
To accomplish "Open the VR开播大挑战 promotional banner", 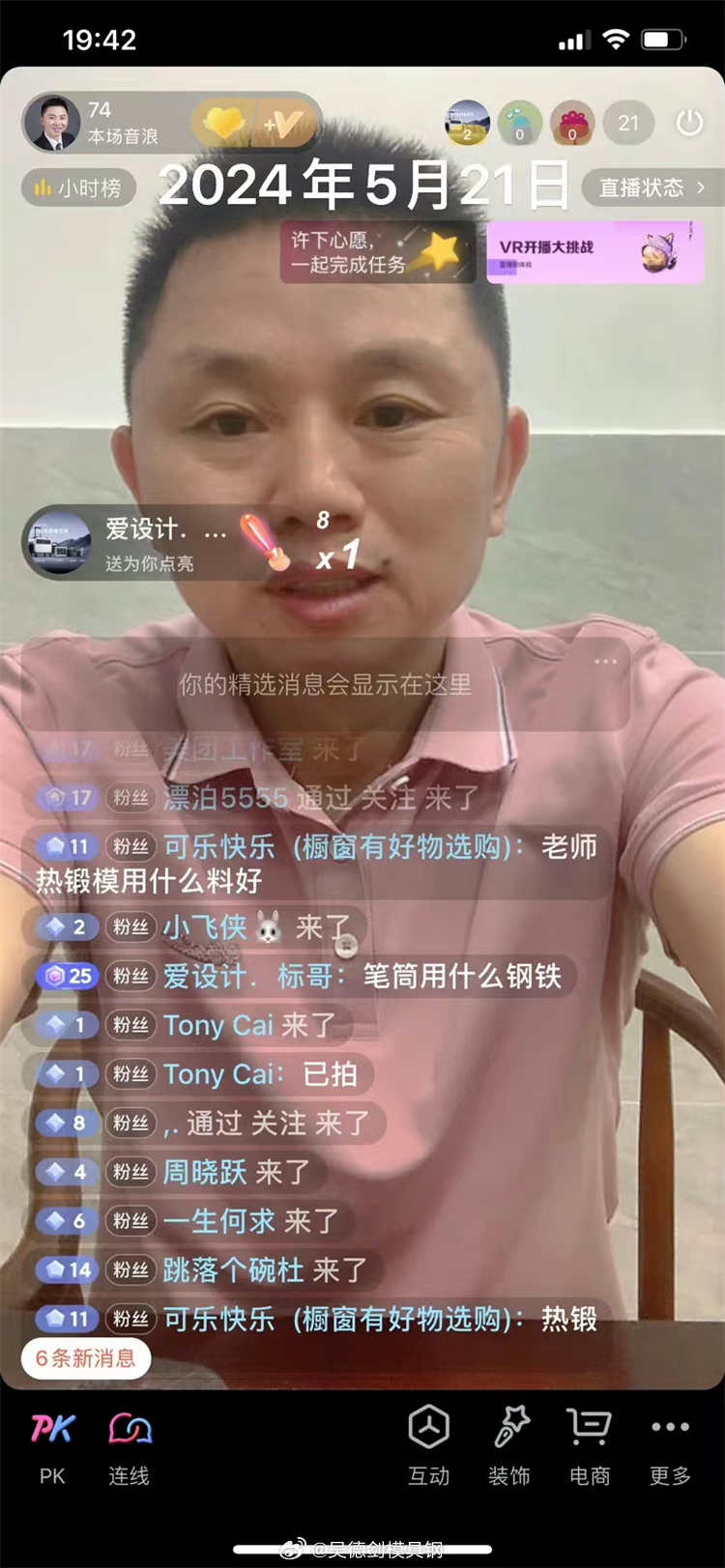I will pos(594,251).
